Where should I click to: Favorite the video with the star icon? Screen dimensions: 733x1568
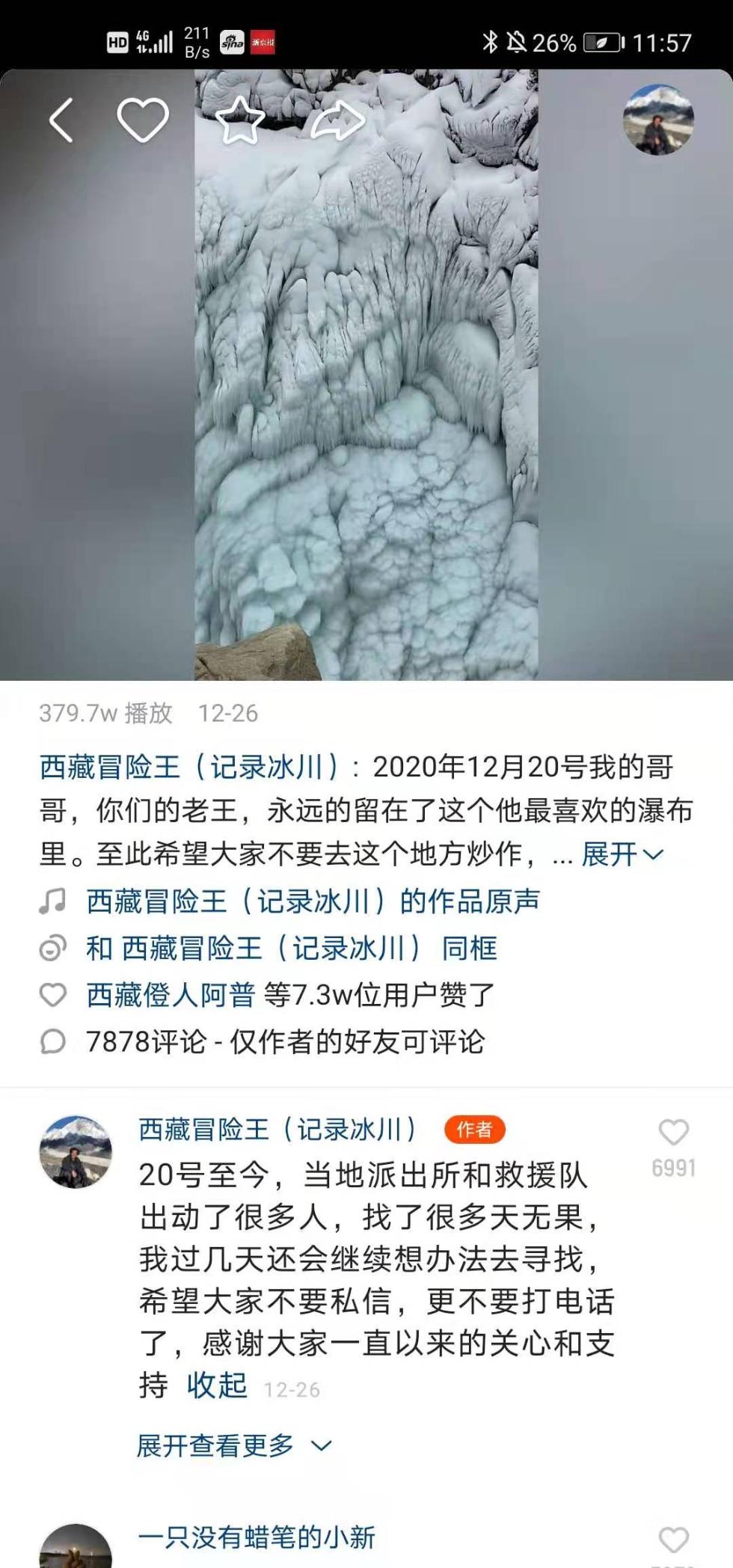(240, 120)
